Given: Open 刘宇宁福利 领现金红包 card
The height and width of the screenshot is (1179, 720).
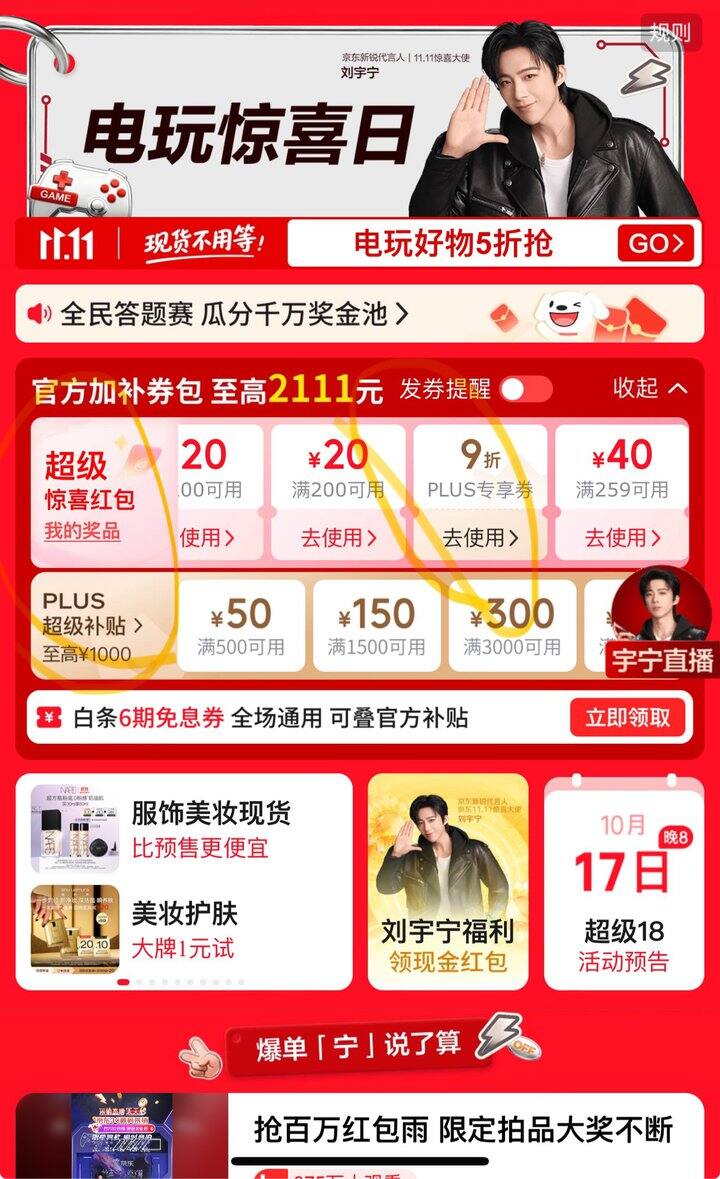Looking at the screenshot, I should pos(448,880).
